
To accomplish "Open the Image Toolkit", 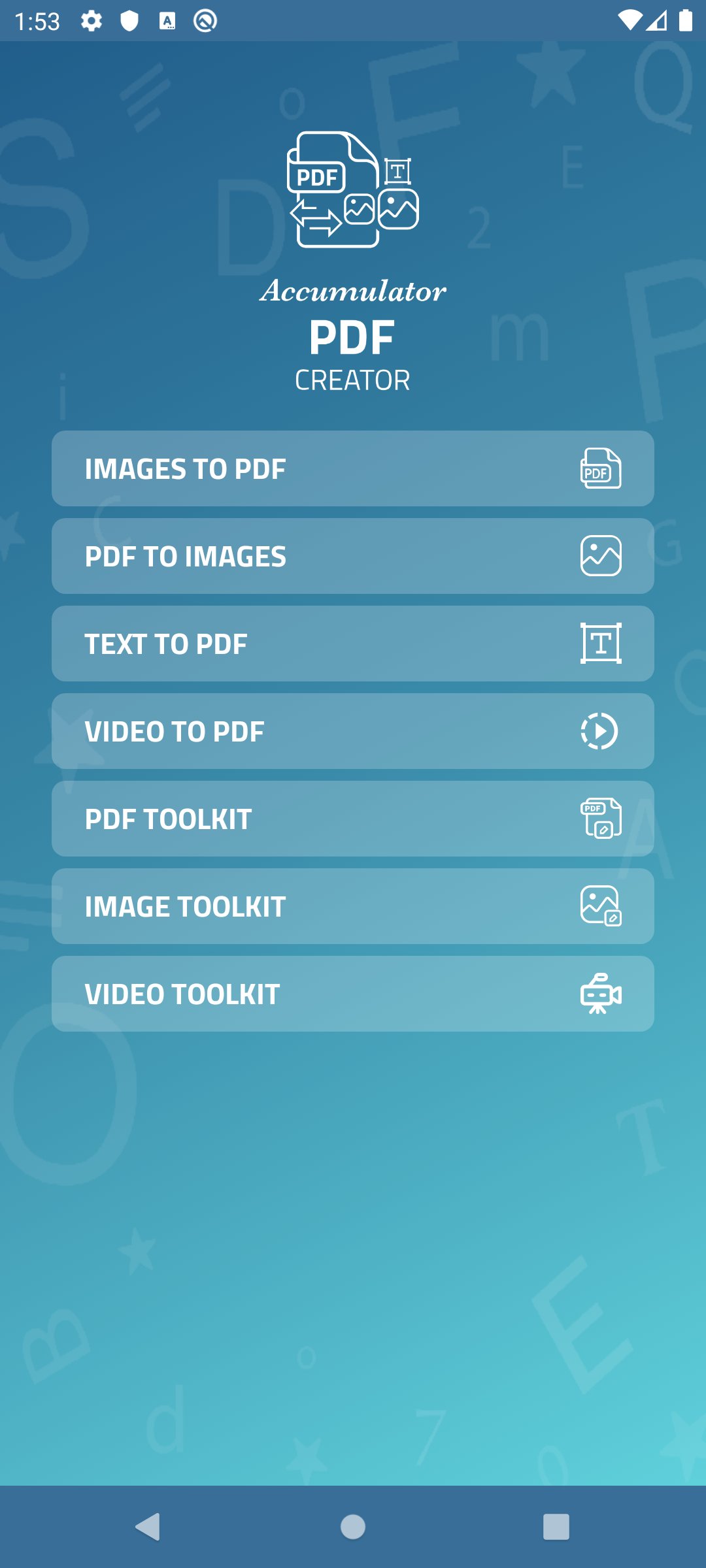I will pyautogui.click(x=353, y=906).
